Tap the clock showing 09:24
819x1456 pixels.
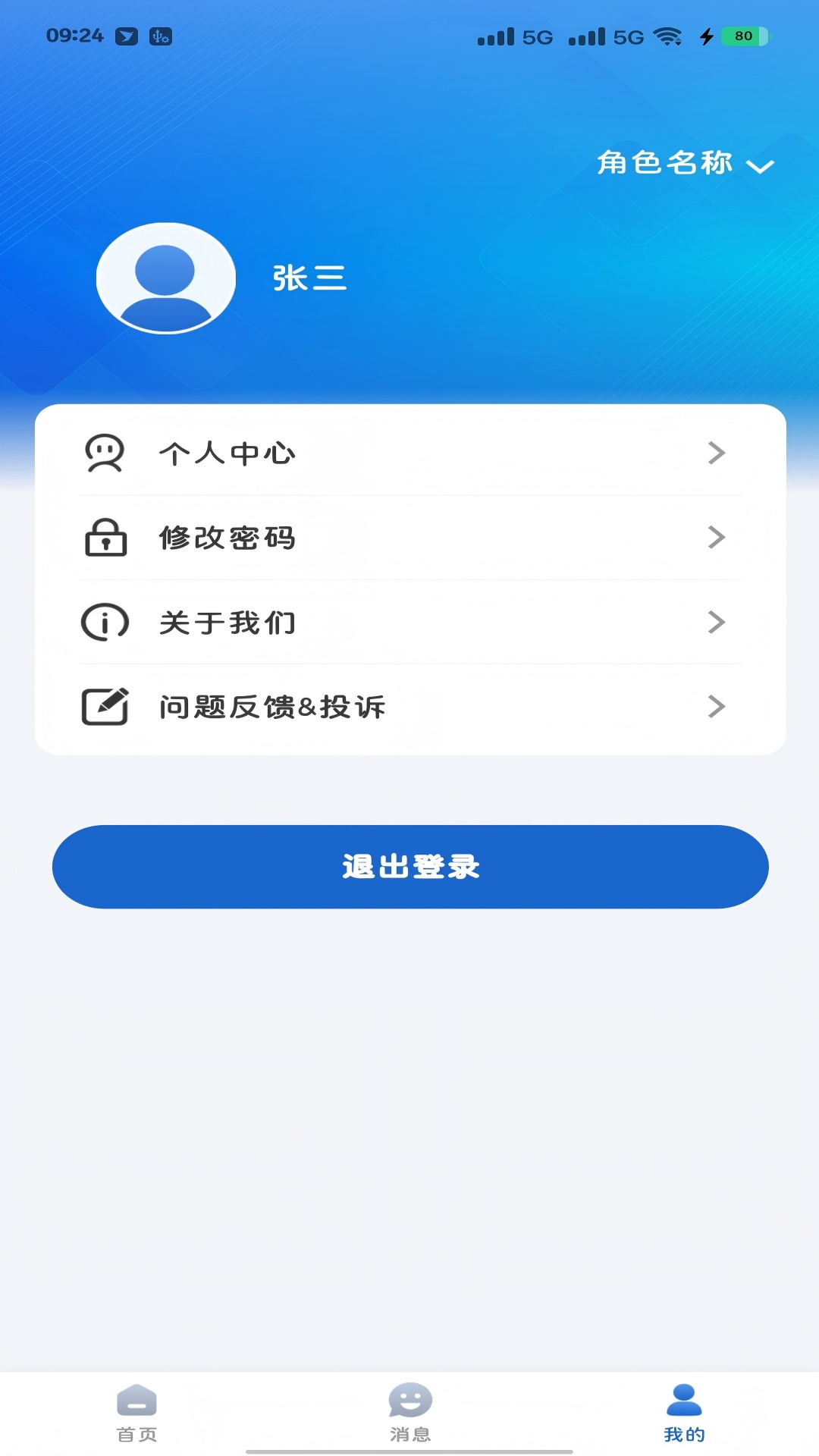pos(74,33)
